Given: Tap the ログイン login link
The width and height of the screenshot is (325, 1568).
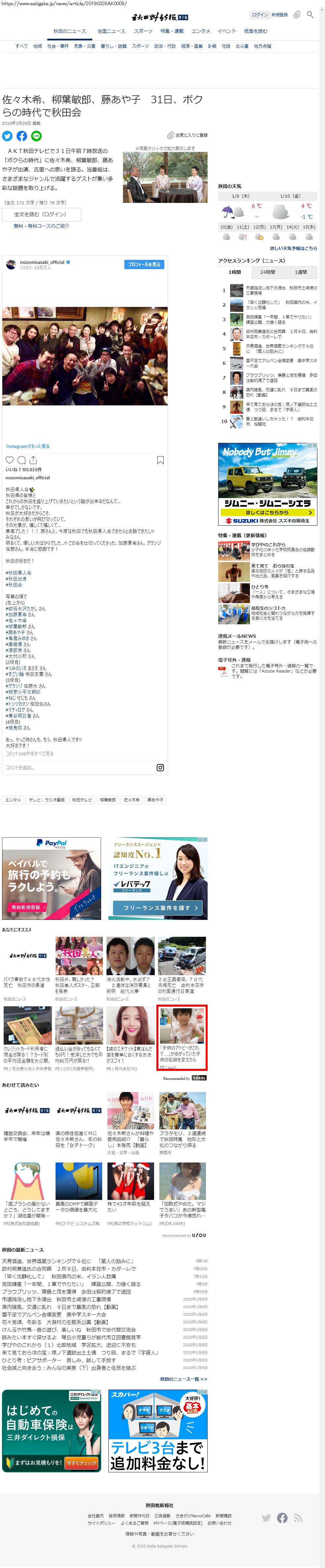Looking at the screenshot, I should [260, 15].
